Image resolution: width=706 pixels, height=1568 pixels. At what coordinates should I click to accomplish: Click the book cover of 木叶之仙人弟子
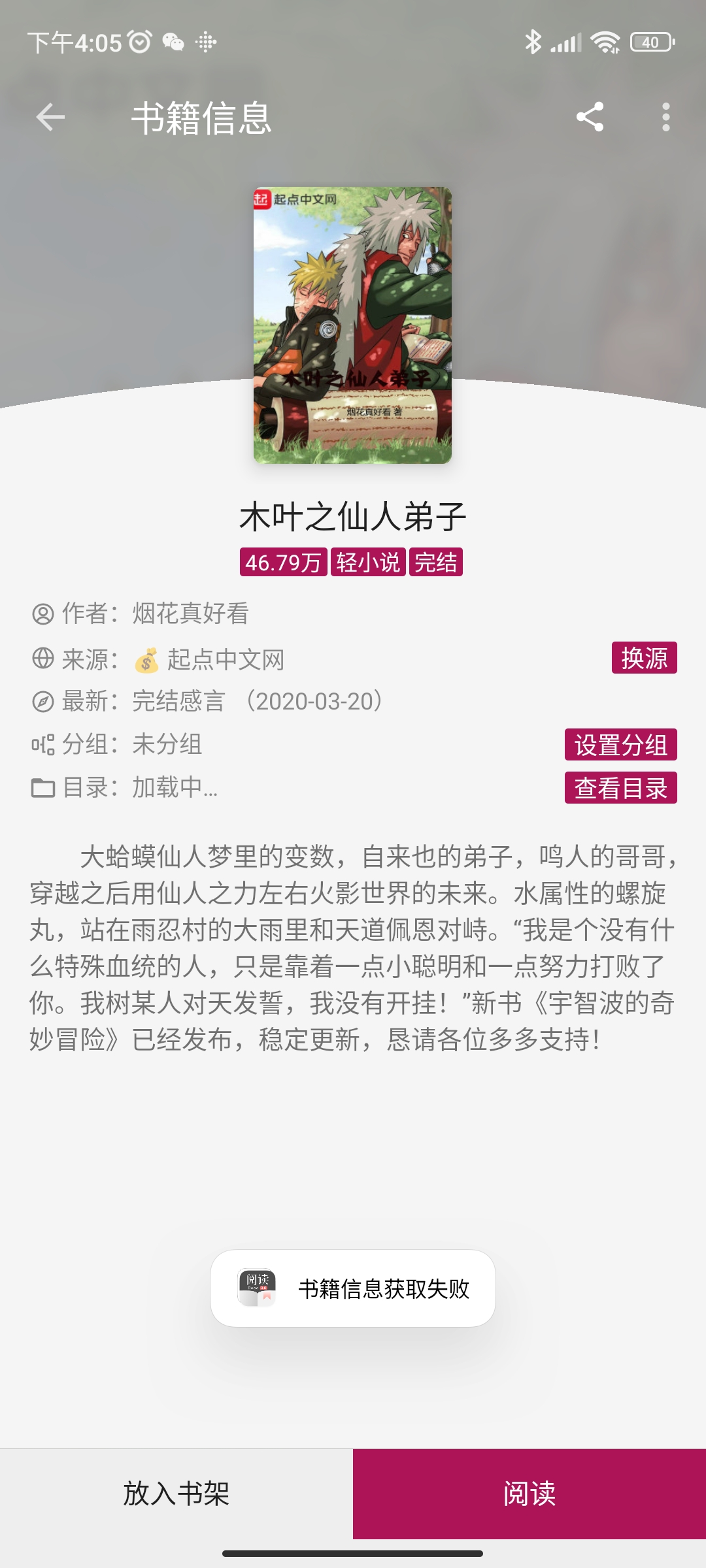pos(353,323)
